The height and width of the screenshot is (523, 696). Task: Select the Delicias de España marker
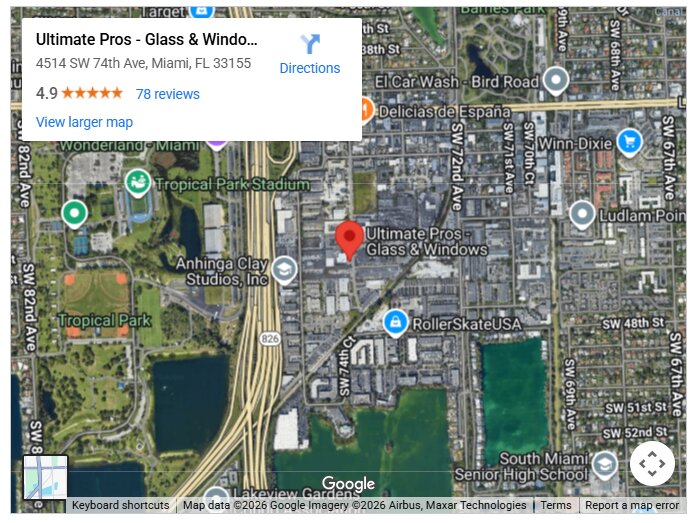point(364,109)
